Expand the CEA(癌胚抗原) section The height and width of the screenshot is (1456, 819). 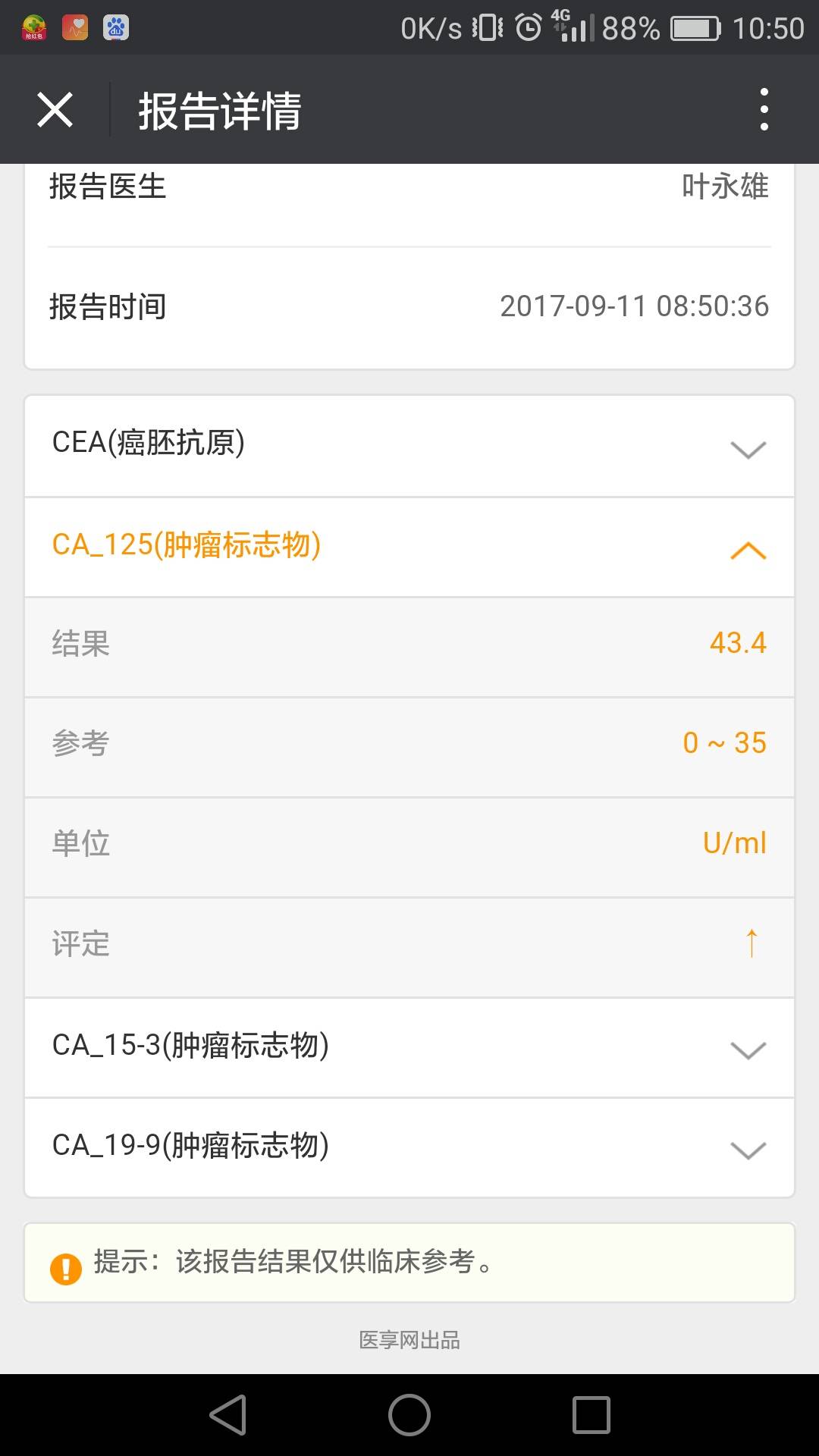(x=409, y=446)
